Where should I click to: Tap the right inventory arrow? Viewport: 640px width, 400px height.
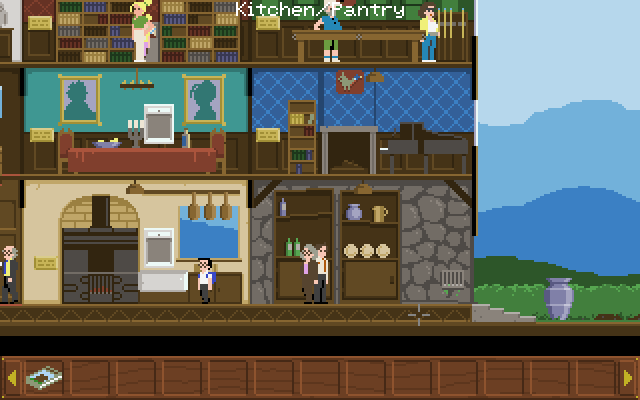coord(628,378)
